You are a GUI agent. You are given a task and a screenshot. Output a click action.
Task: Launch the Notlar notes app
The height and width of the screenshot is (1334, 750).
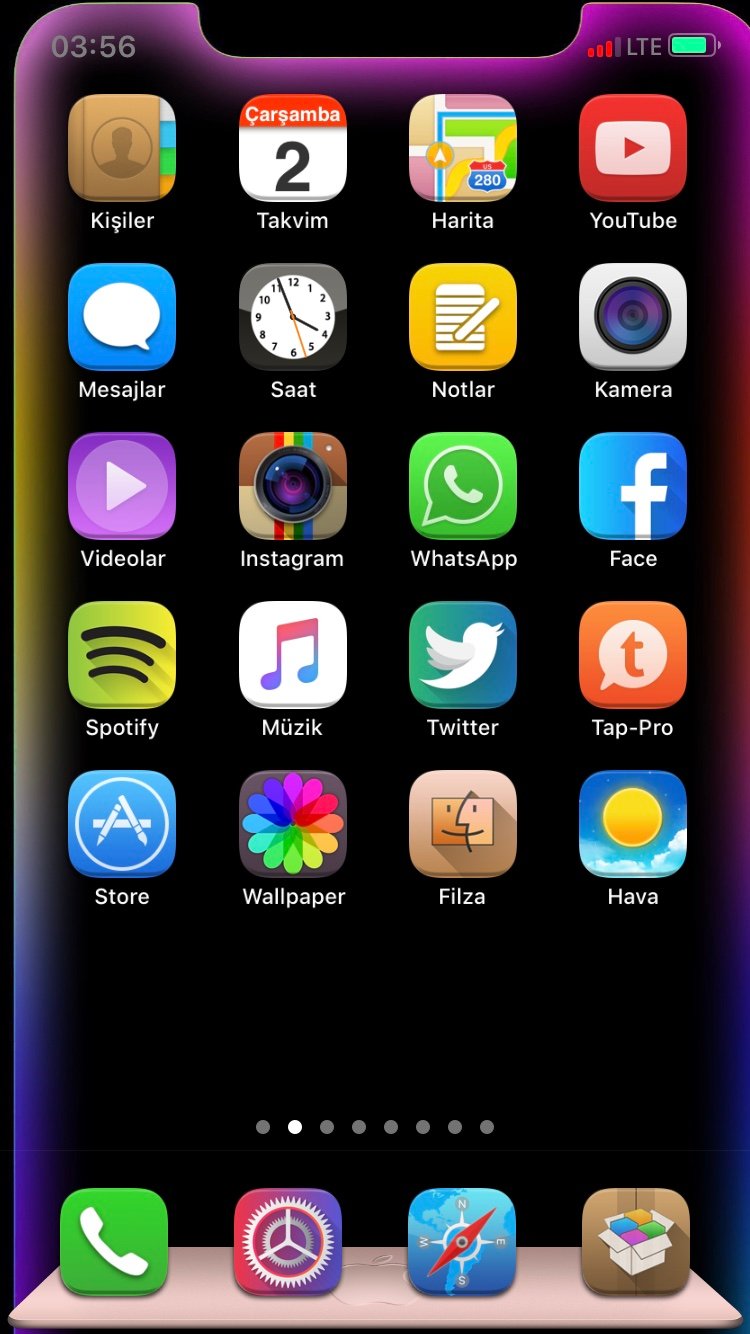coord(463,317)
